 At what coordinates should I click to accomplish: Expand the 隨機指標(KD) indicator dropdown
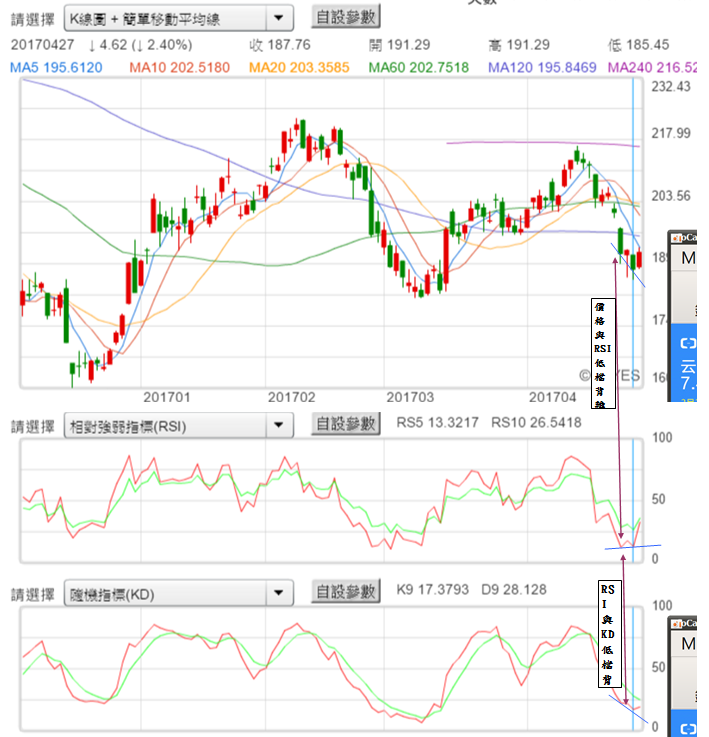pos(180,592)
